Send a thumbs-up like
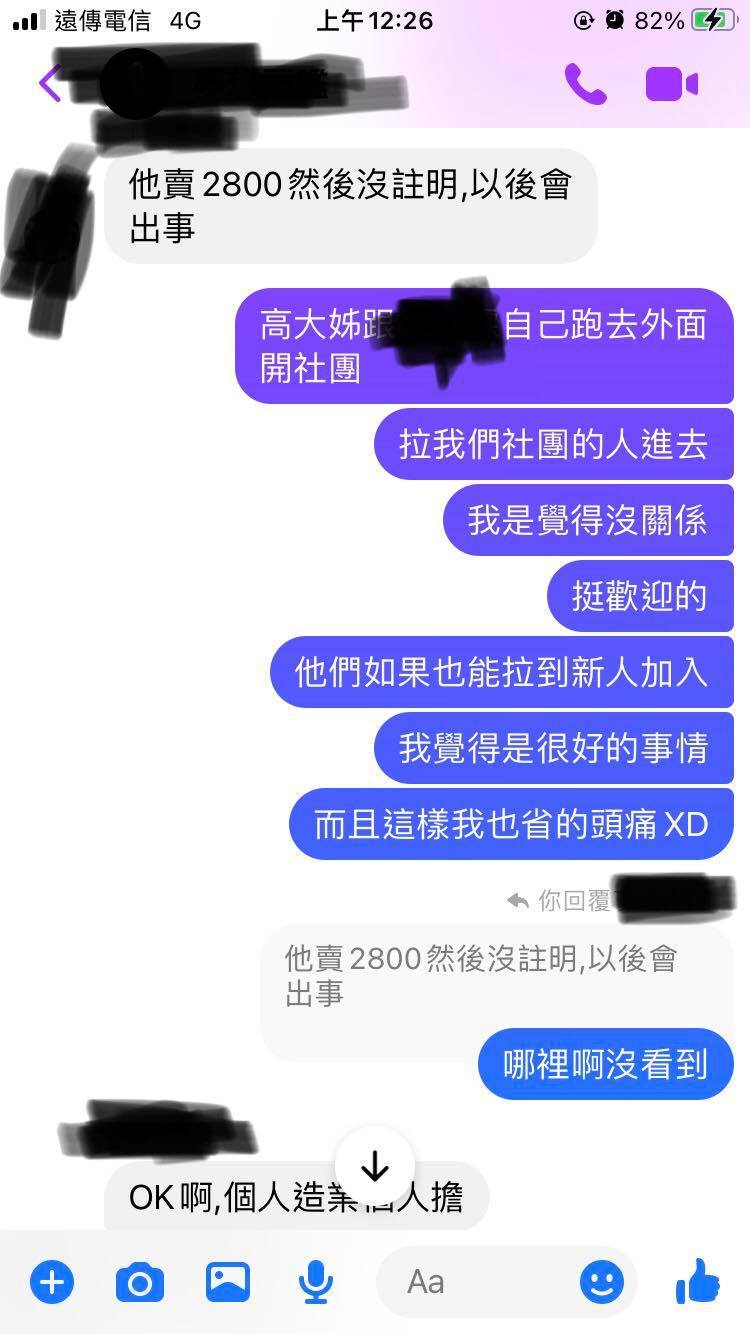This screenshot has height=1334, width=750. [x=697, y=1281]
